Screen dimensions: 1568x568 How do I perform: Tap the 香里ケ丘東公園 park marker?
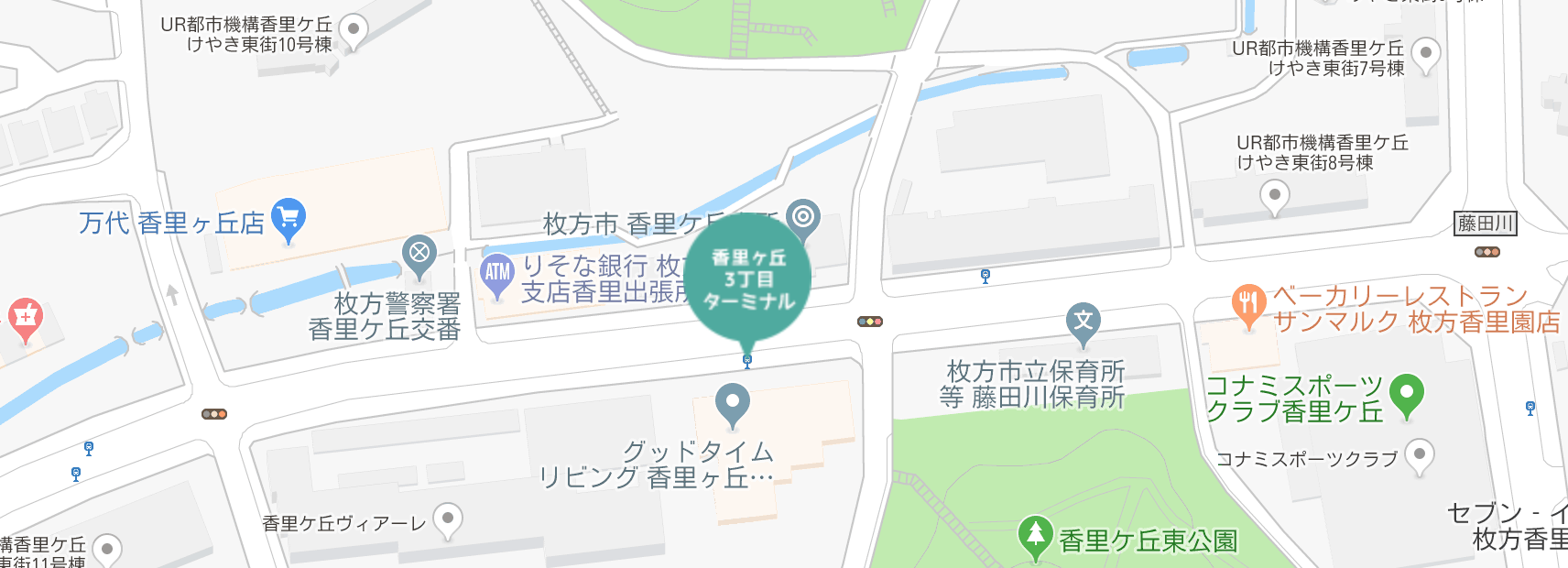tap(1035, 535)
